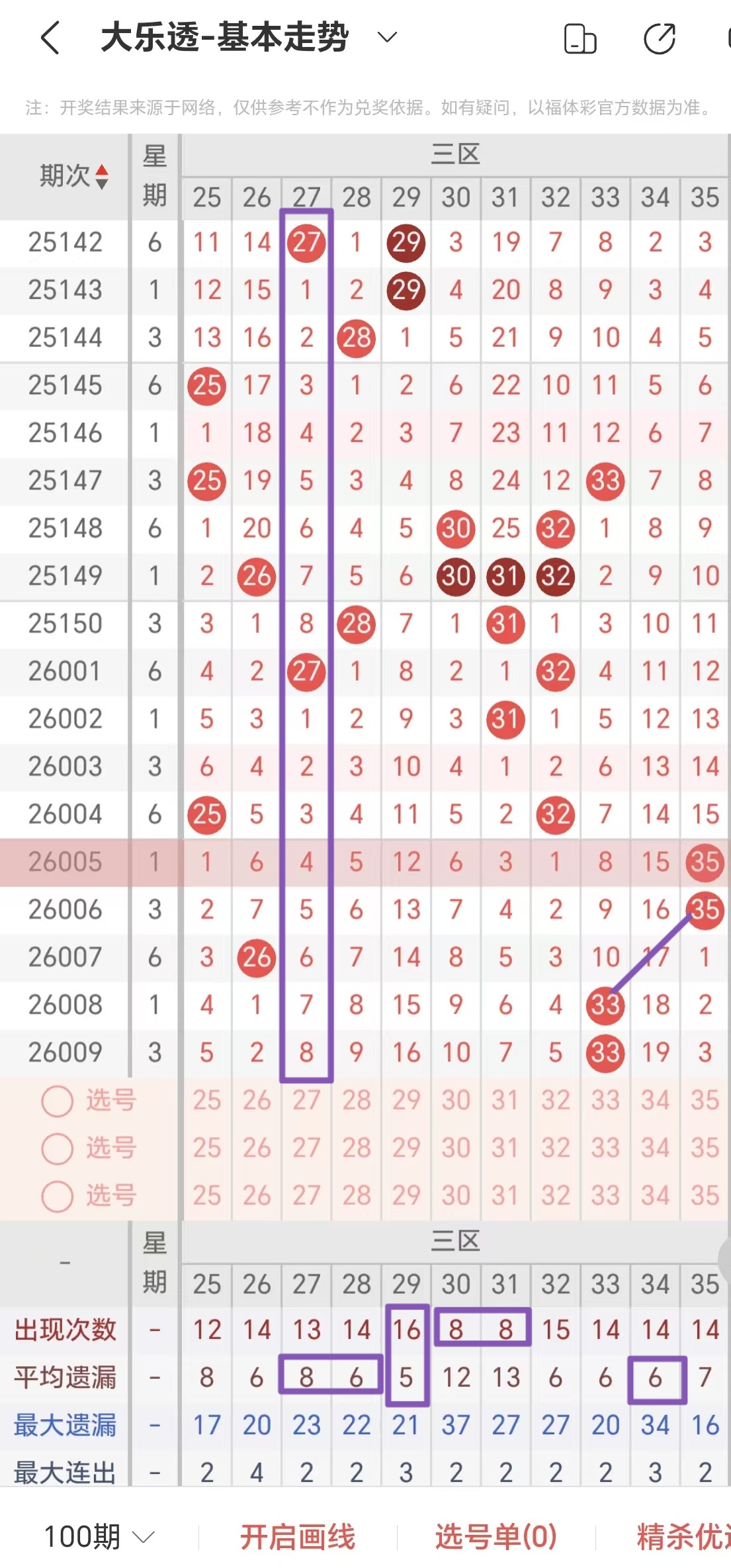Screen dimensions: 731x1568
Task: Open 选号单(0) list
Action: (495, 1536)
